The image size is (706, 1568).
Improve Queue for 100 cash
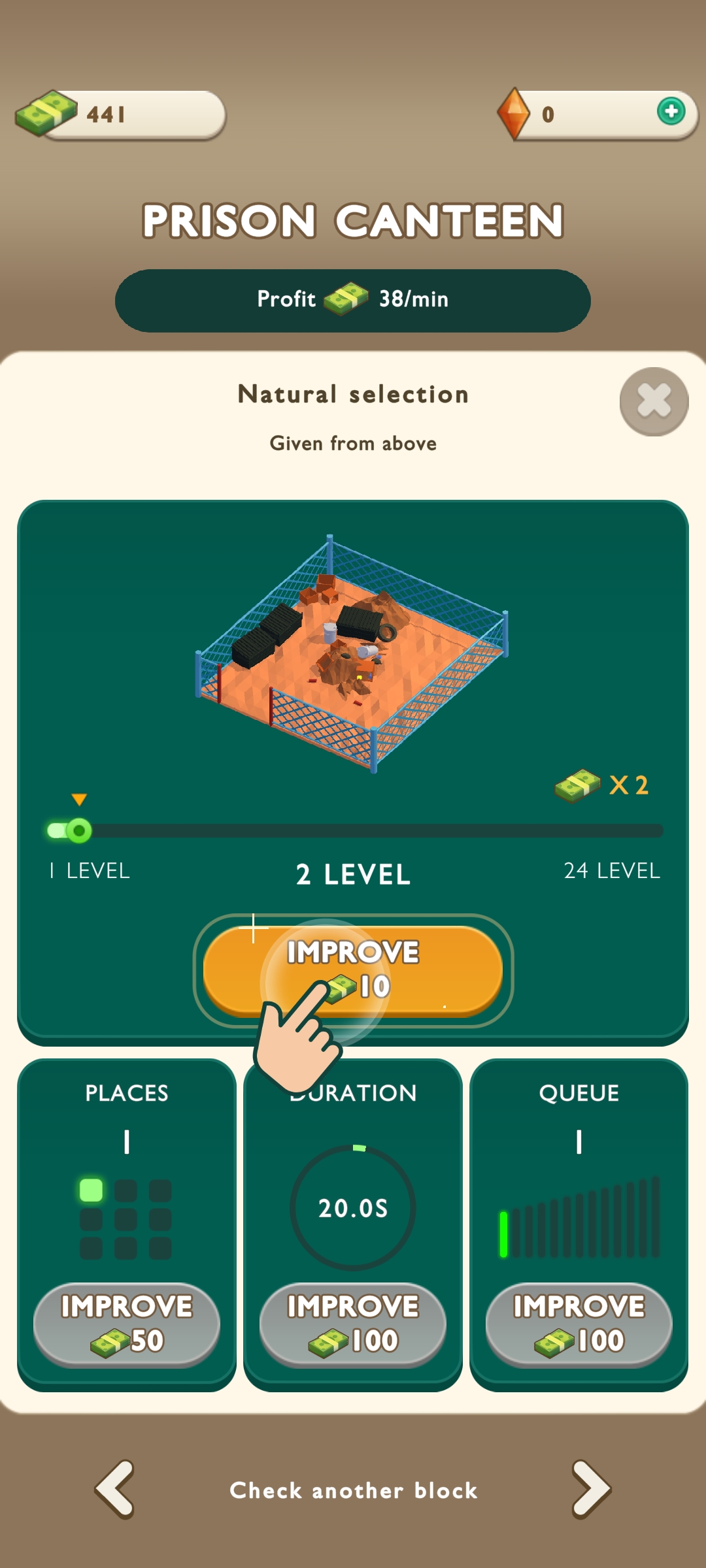pos(579,1324)
